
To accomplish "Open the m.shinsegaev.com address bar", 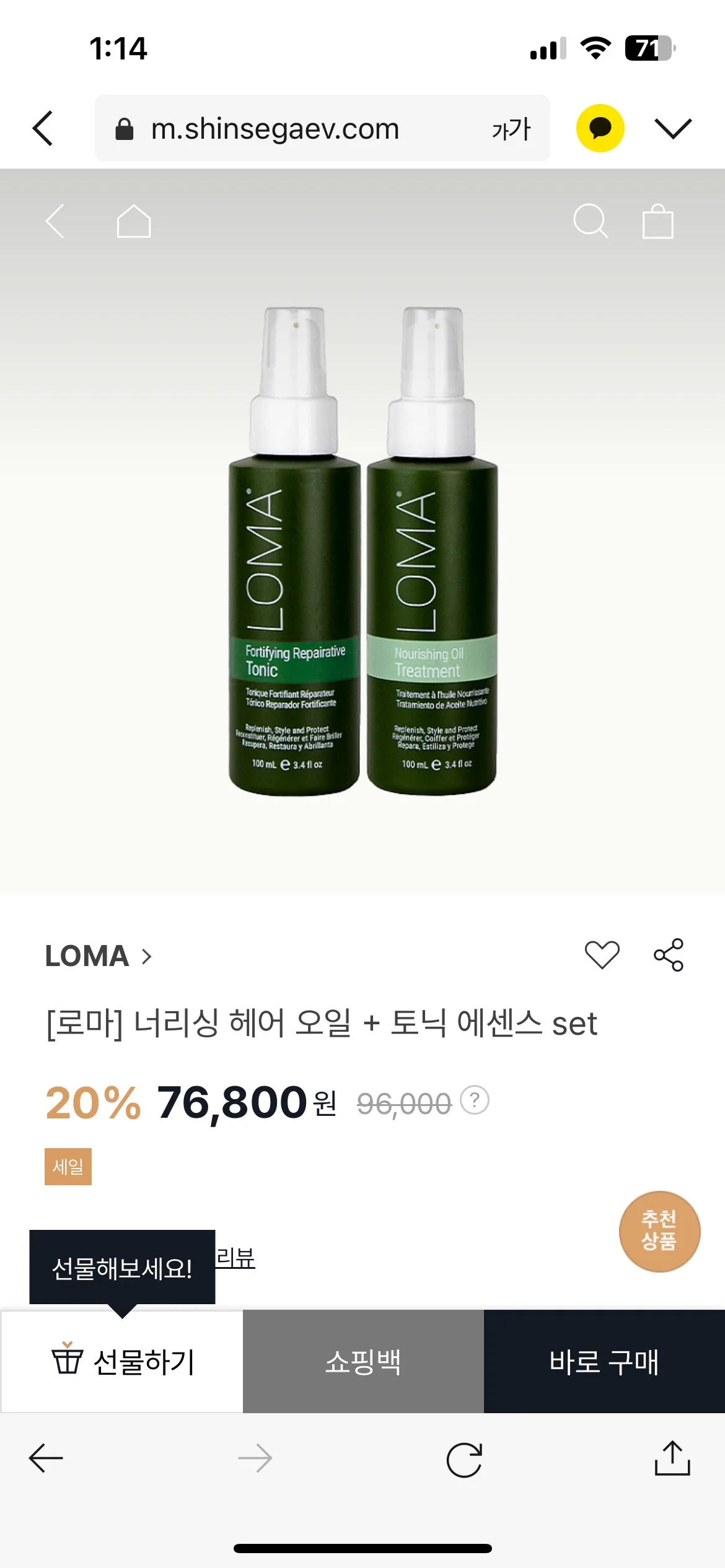I will (x=276, y=129).
